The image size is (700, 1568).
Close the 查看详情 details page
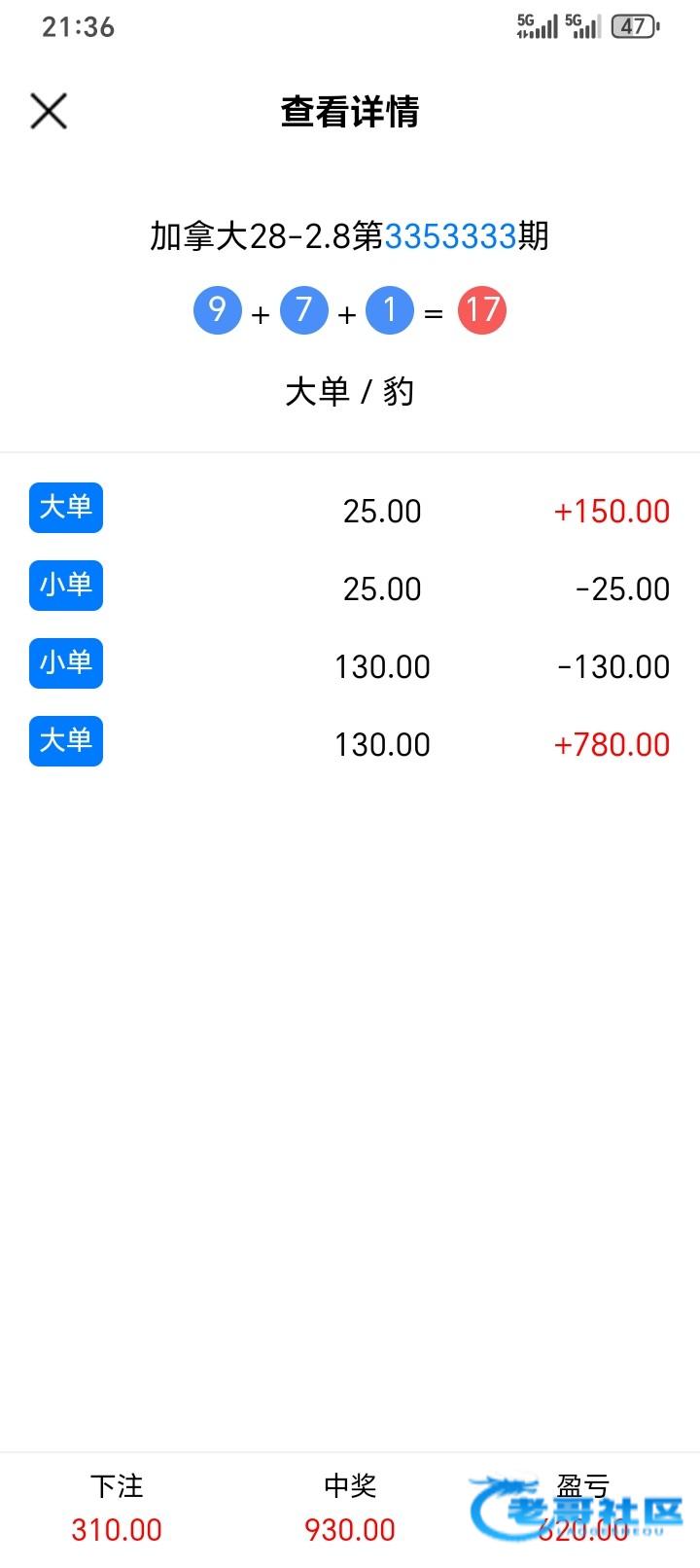[x=49, y=111]
